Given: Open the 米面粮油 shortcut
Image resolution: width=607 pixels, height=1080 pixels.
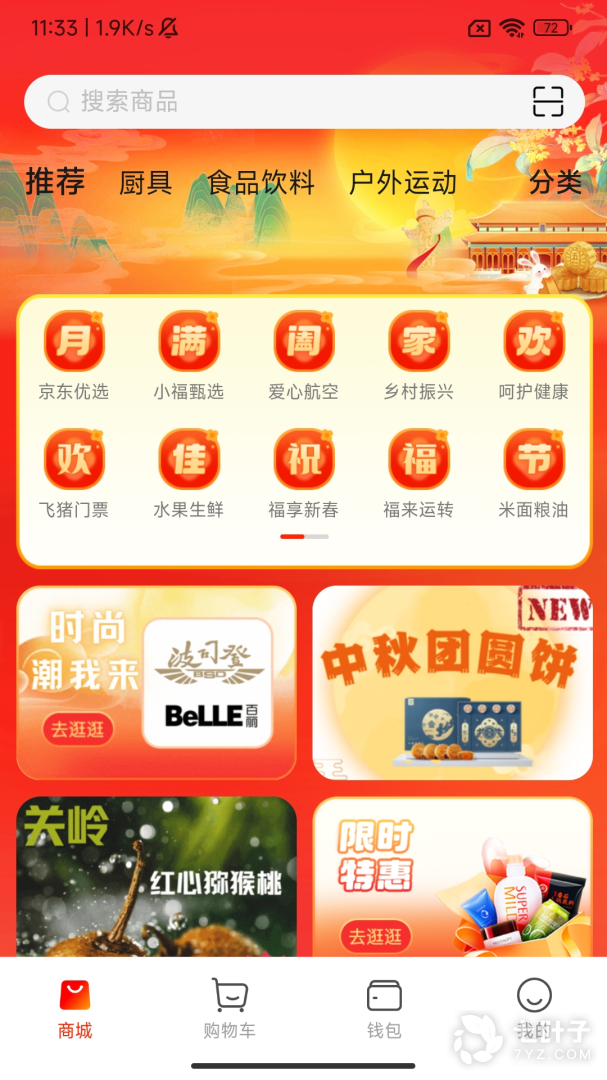Looking at the screenshot, I should pyautogui.click(x=533, y=473).
